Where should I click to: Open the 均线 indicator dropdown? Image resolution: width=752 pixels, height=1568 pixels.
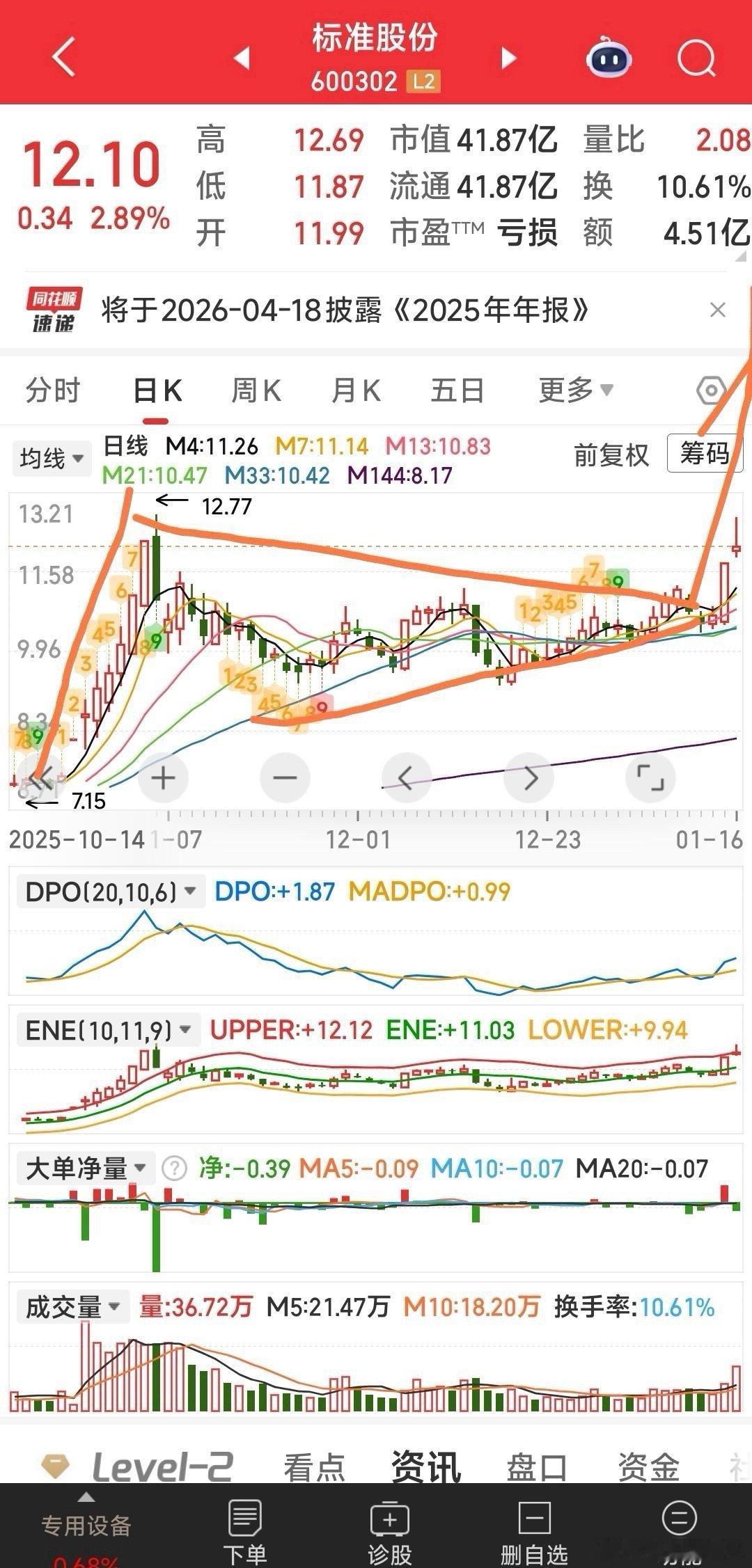pos(52,458)
